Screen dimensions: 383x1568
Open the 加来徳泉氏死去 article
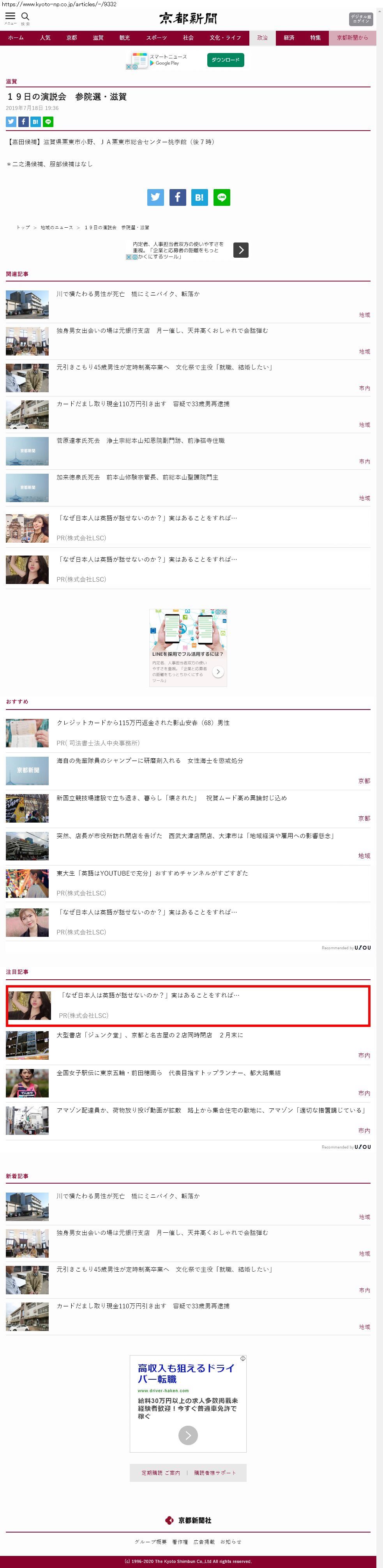138,477
